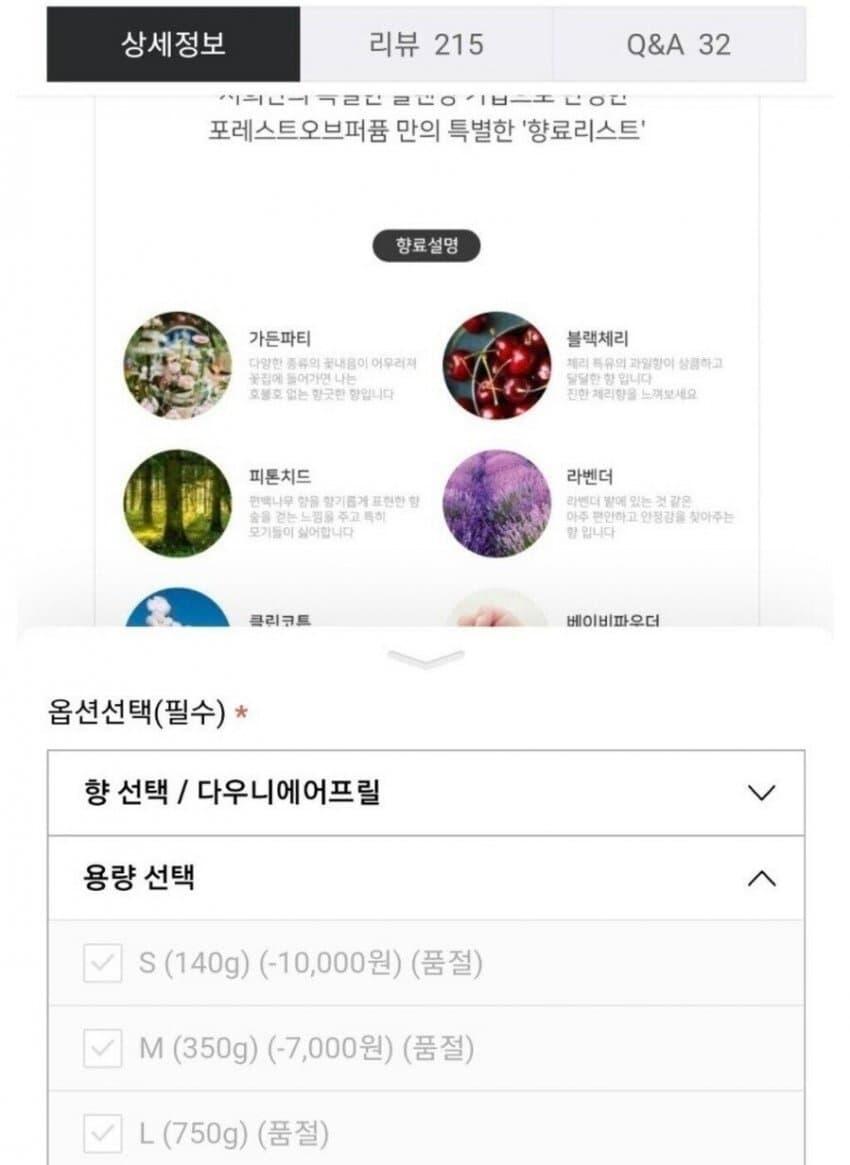Open the Q&A 32 tab
This screenshot has height=1165, width=850.
[x=678, y=44]
